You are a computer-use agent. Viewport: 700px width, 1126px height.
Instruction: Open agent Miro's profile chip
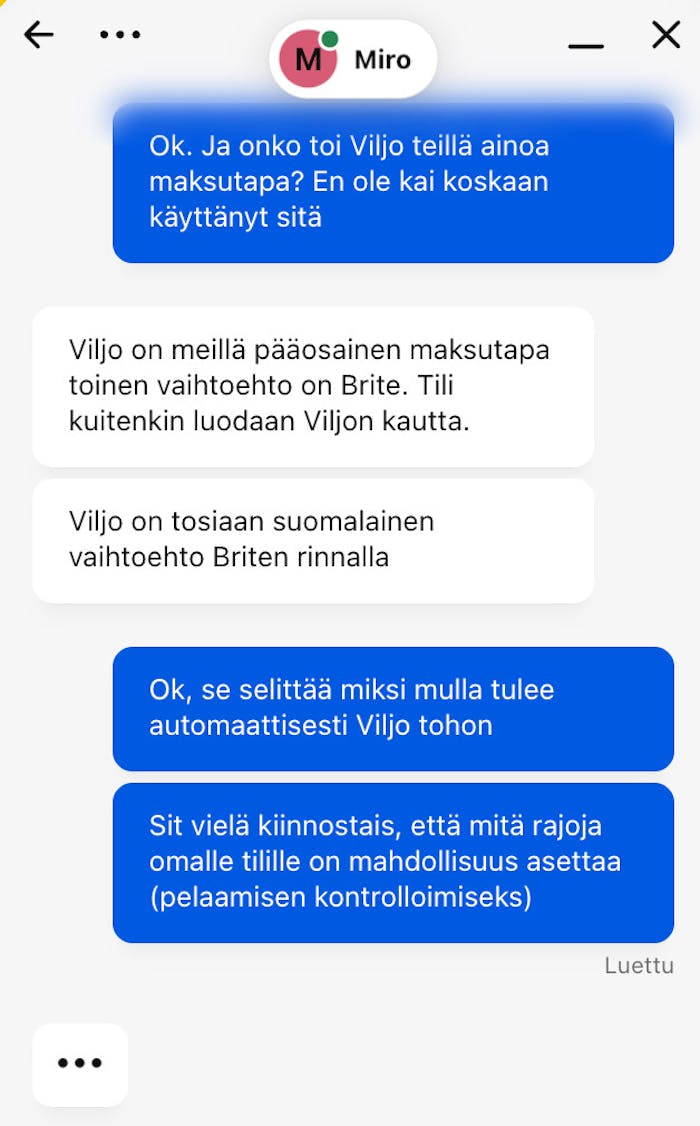[x=353, y=59]
